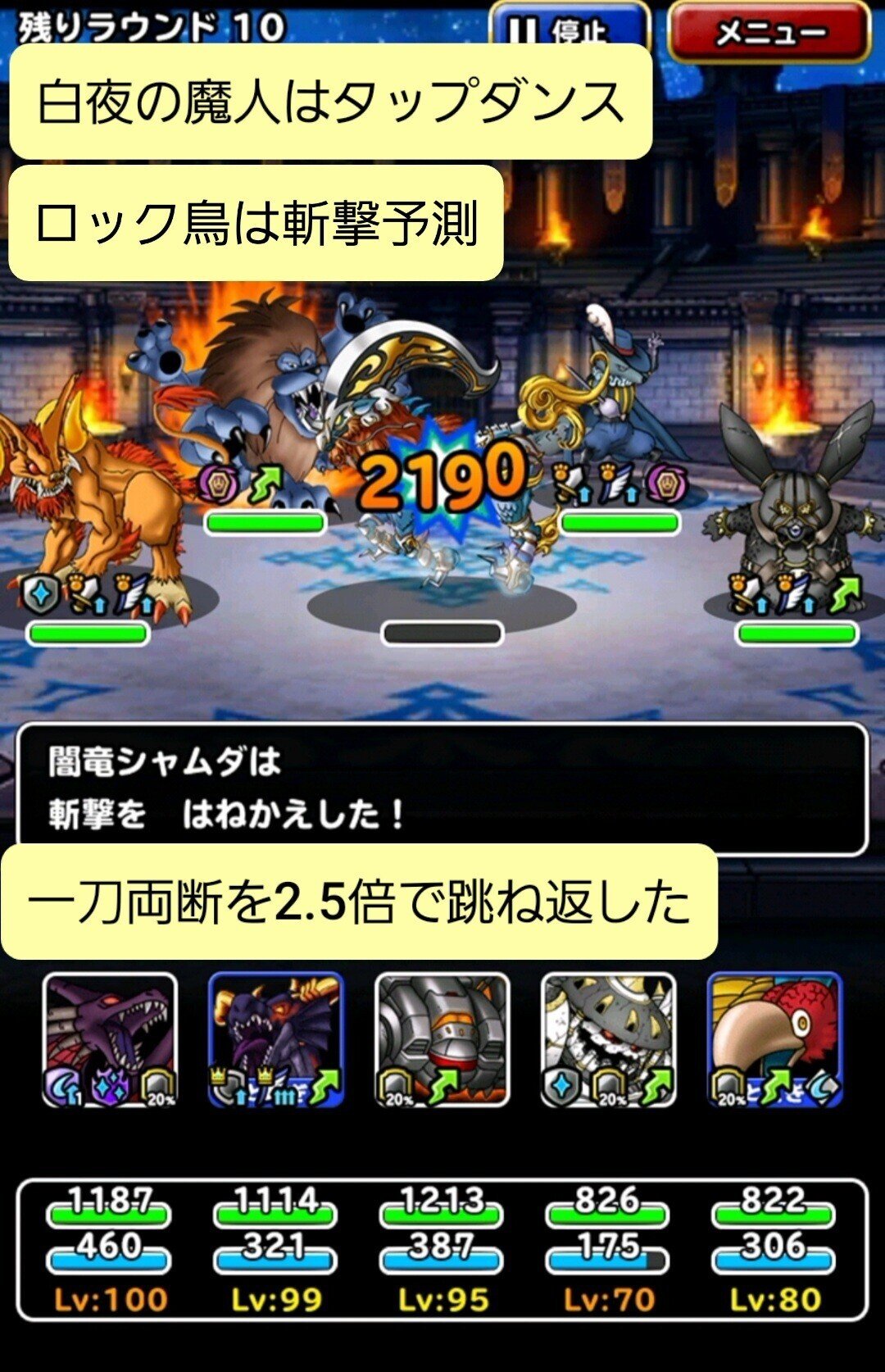Select the Lv:95 grey robot party portrait
This screenshot has height=1372, width=885.
(442, 1039)
